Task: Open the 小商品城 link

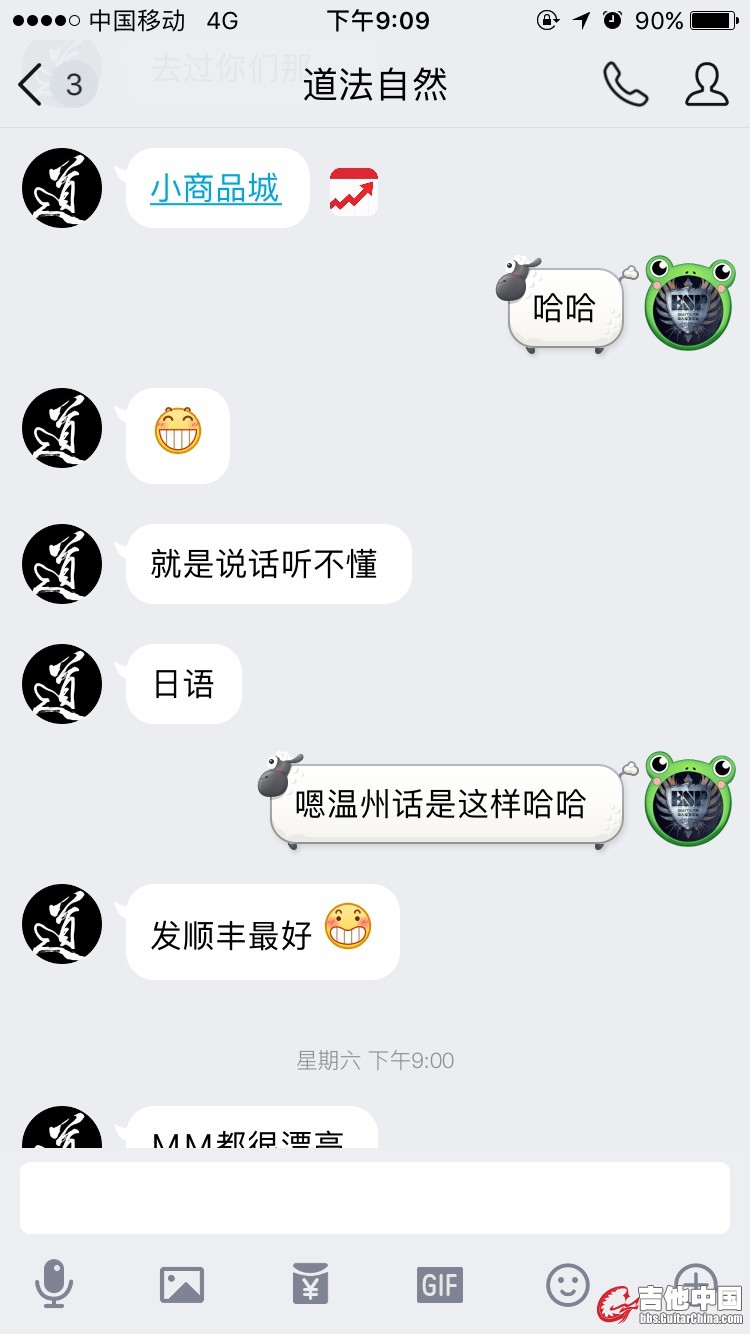Action: click(216, 188)
